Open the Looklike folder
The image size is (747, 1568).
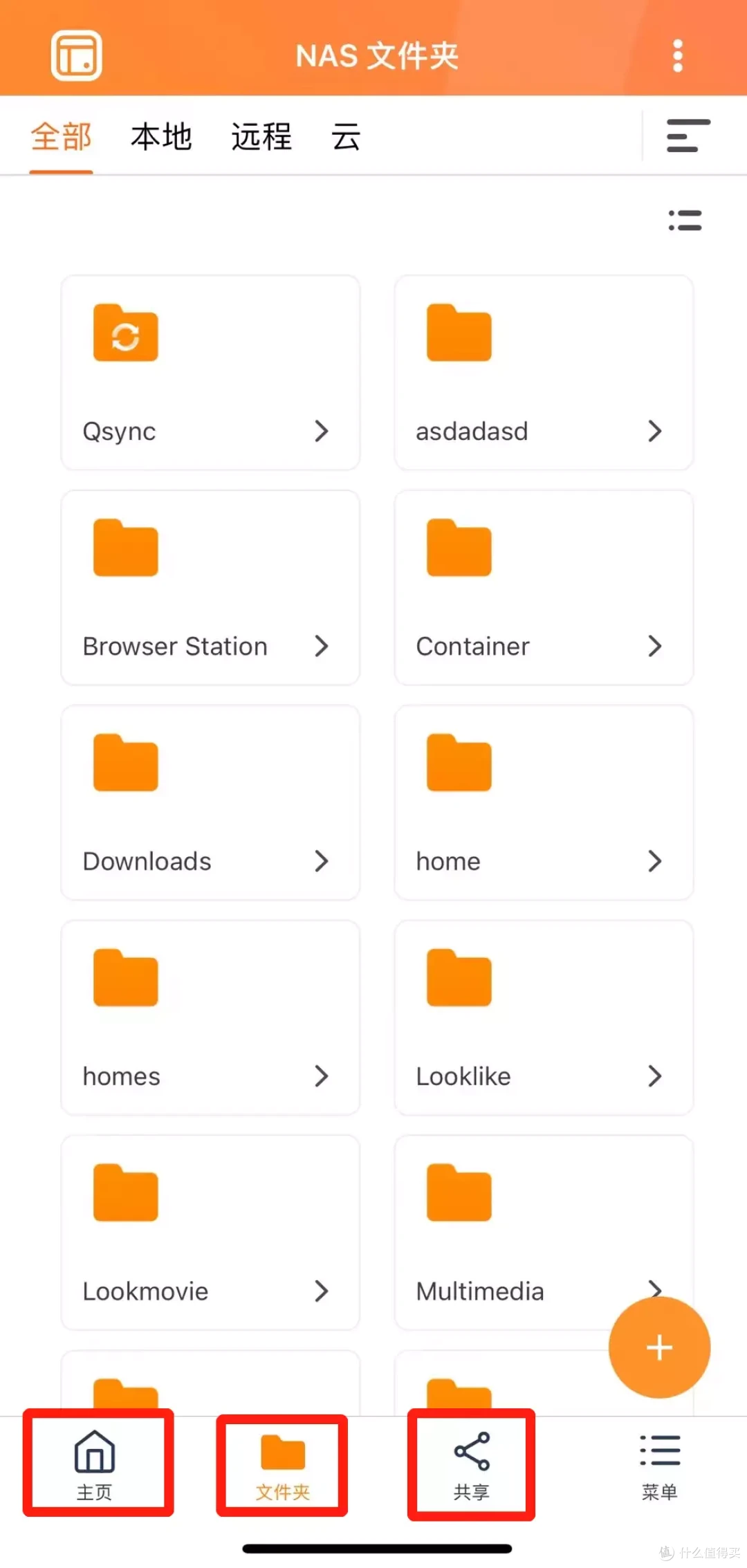(x=544, y=1018)
